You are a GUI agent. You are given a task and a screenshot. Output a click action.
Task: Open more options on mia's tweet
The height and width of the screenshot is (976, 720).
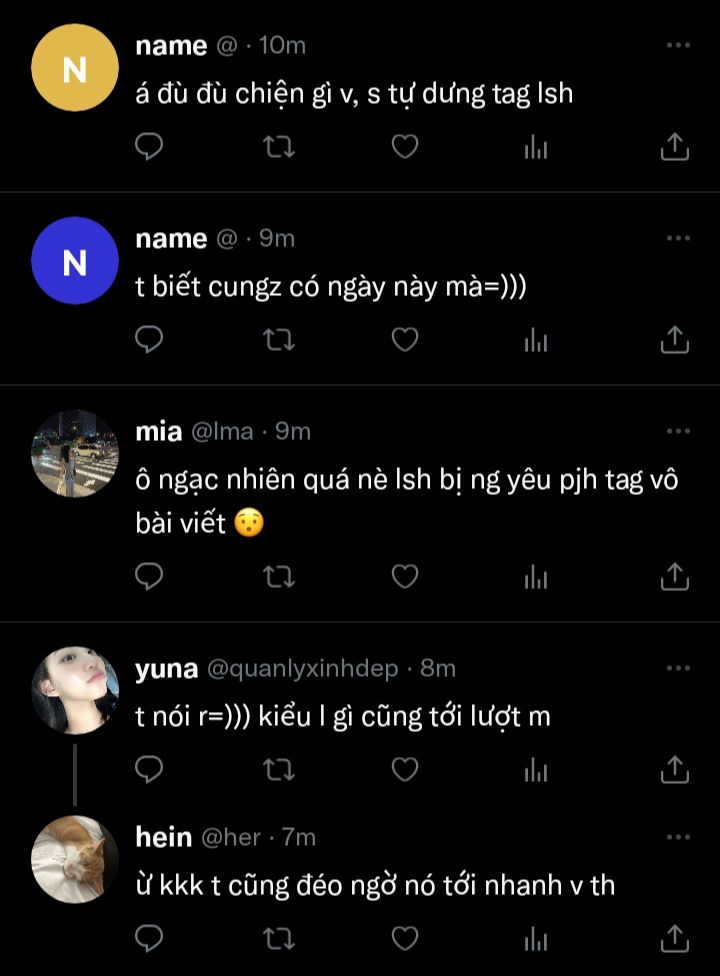pyautogui.click(x=678, y=431)
